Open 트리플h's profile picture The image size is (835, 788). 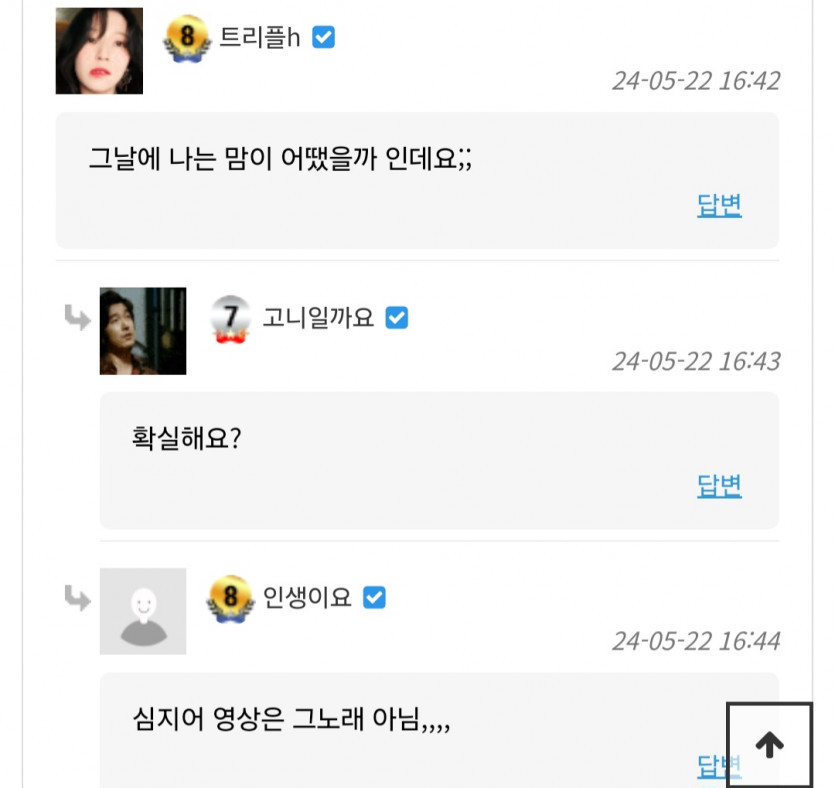(99, 51)
